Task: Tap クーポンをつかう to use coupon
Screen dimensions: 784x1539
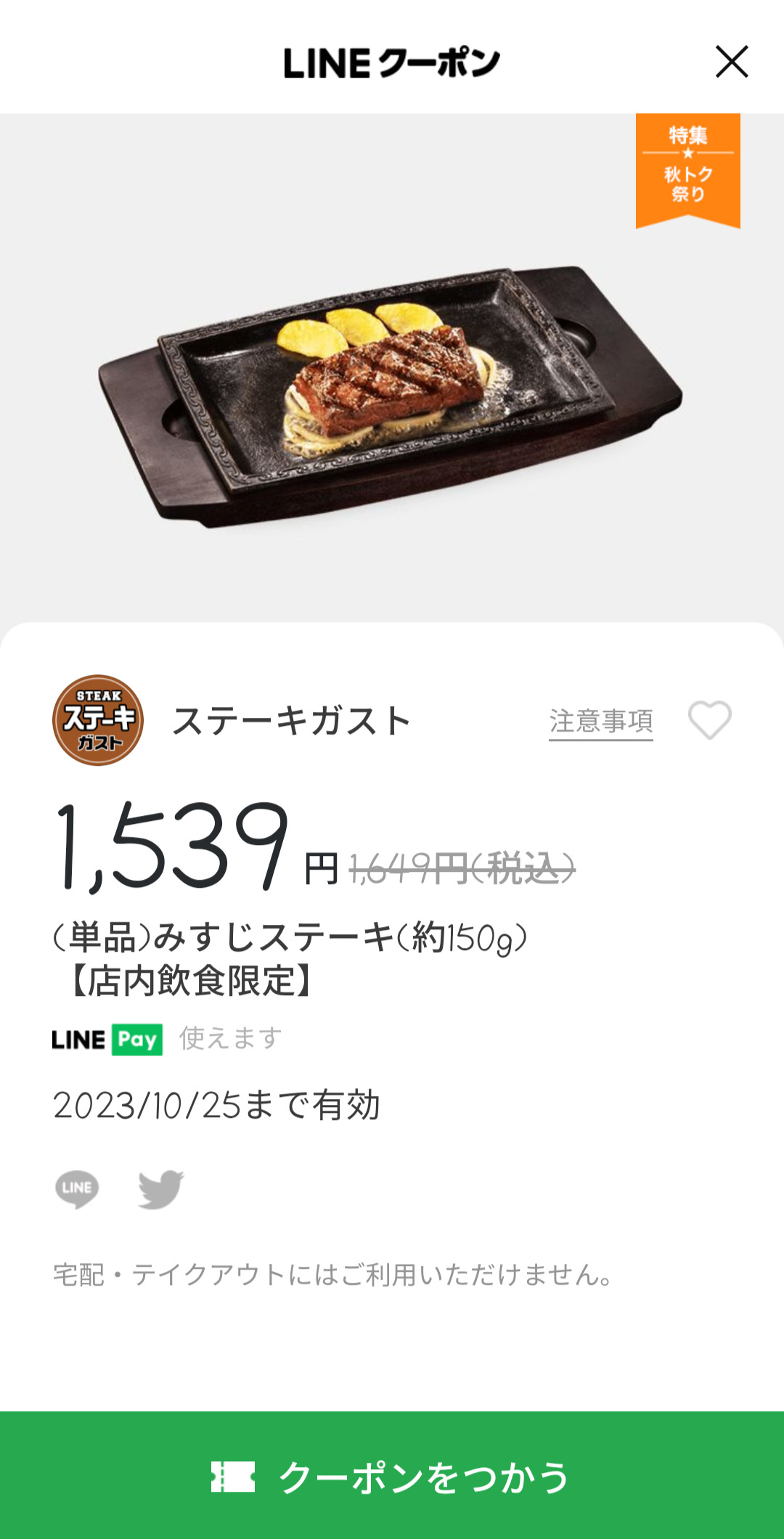Action: [x=392, y=1477]
